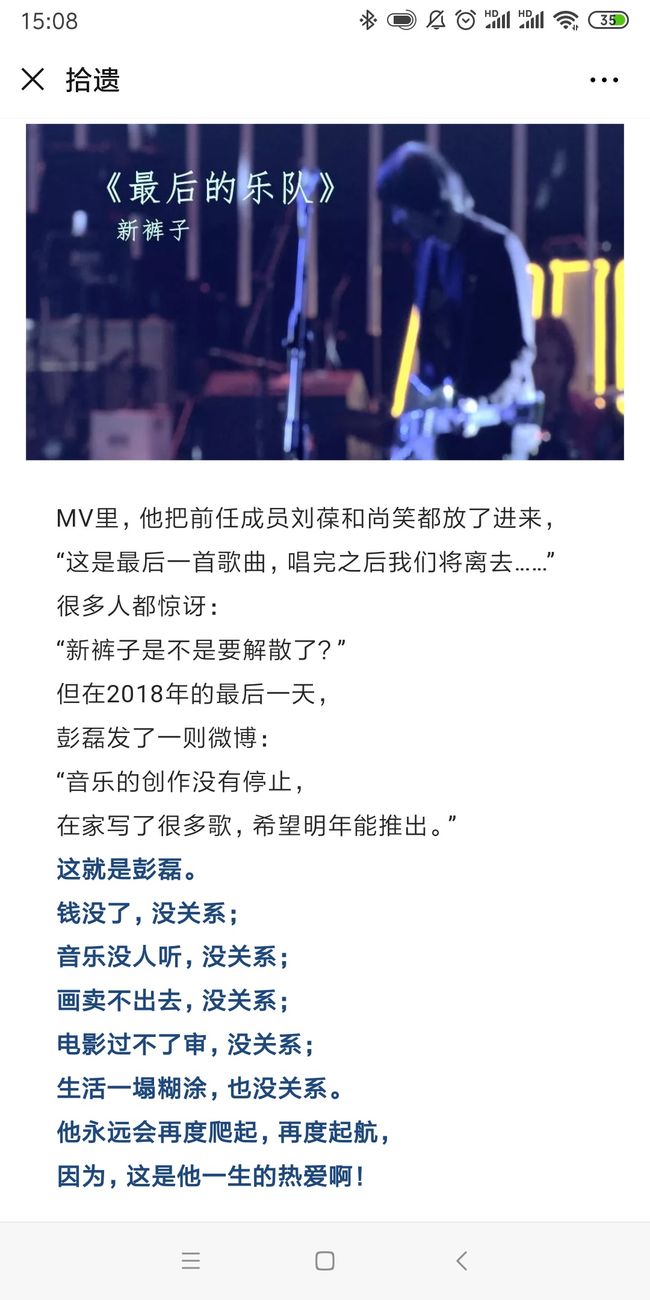The height and width of the screenshot is (1300, 650).
Task: Open recent apps from navigation bar
Action: [x=191, y=1261]
